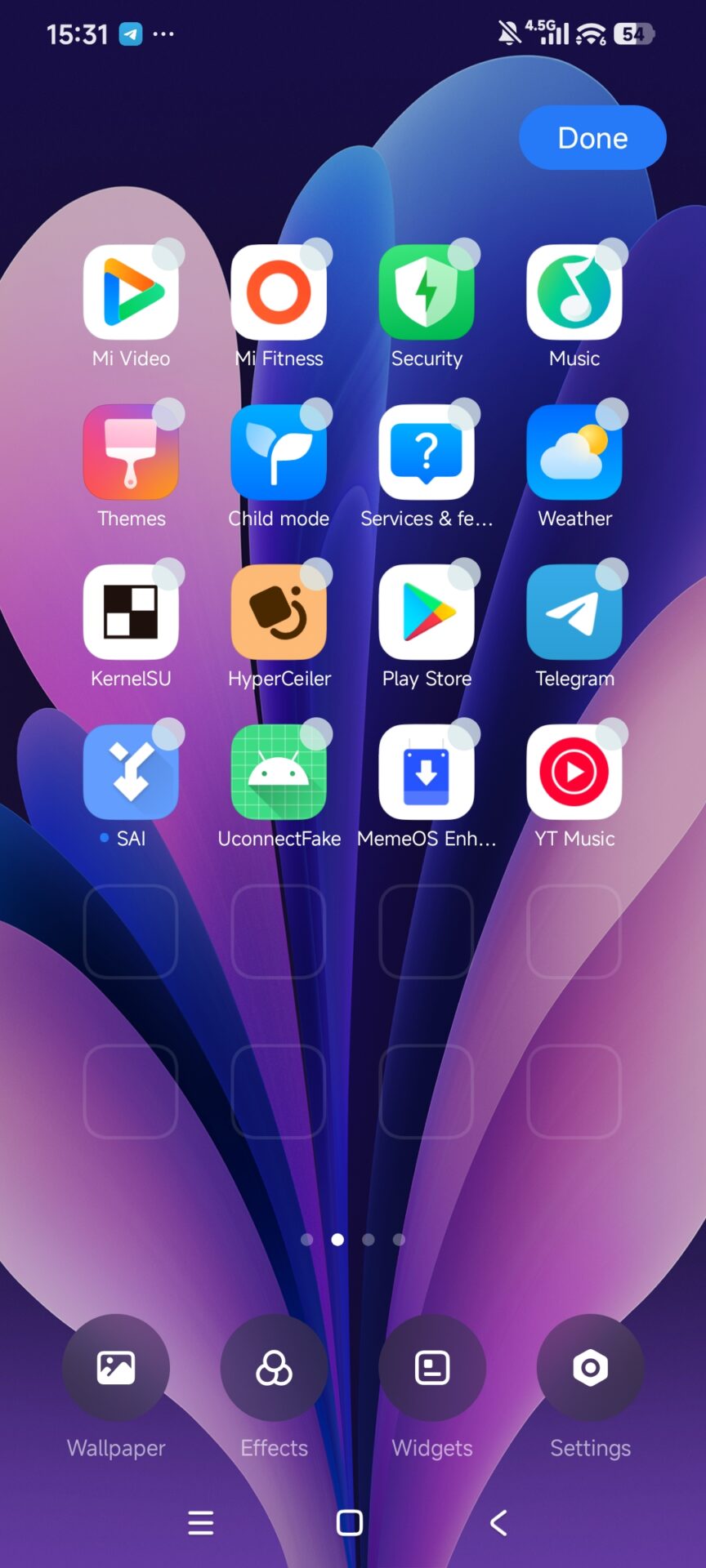Select the Telegram app icon
The width and height of the screenshot is (706, 1568).
574,612
